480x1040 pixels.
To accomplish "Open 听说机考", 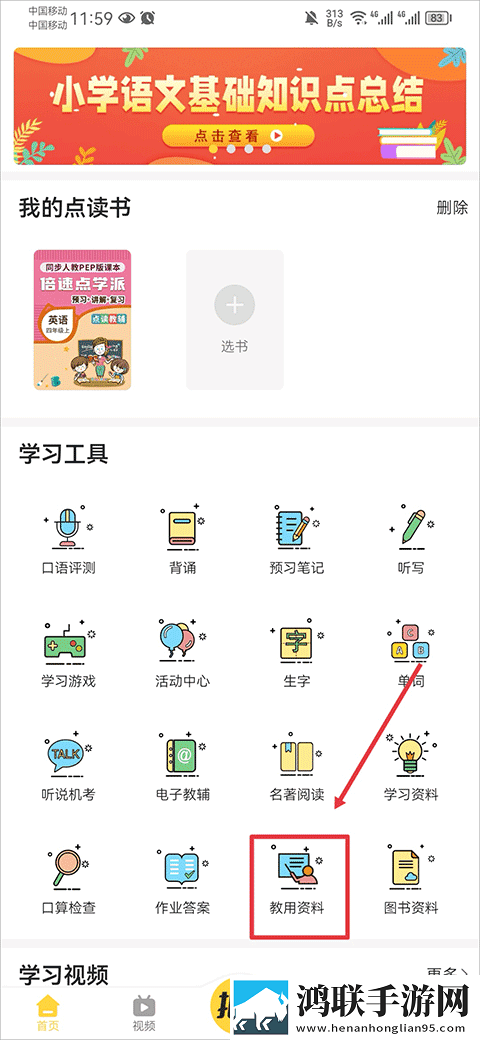I will coord(68,767).
